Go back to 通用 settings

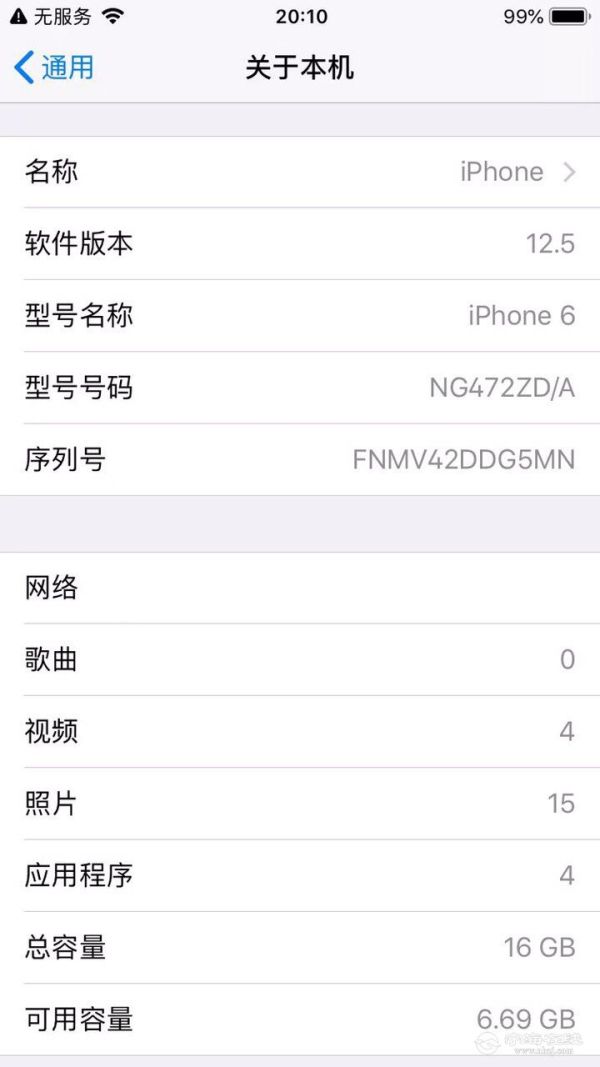(54, 68)
